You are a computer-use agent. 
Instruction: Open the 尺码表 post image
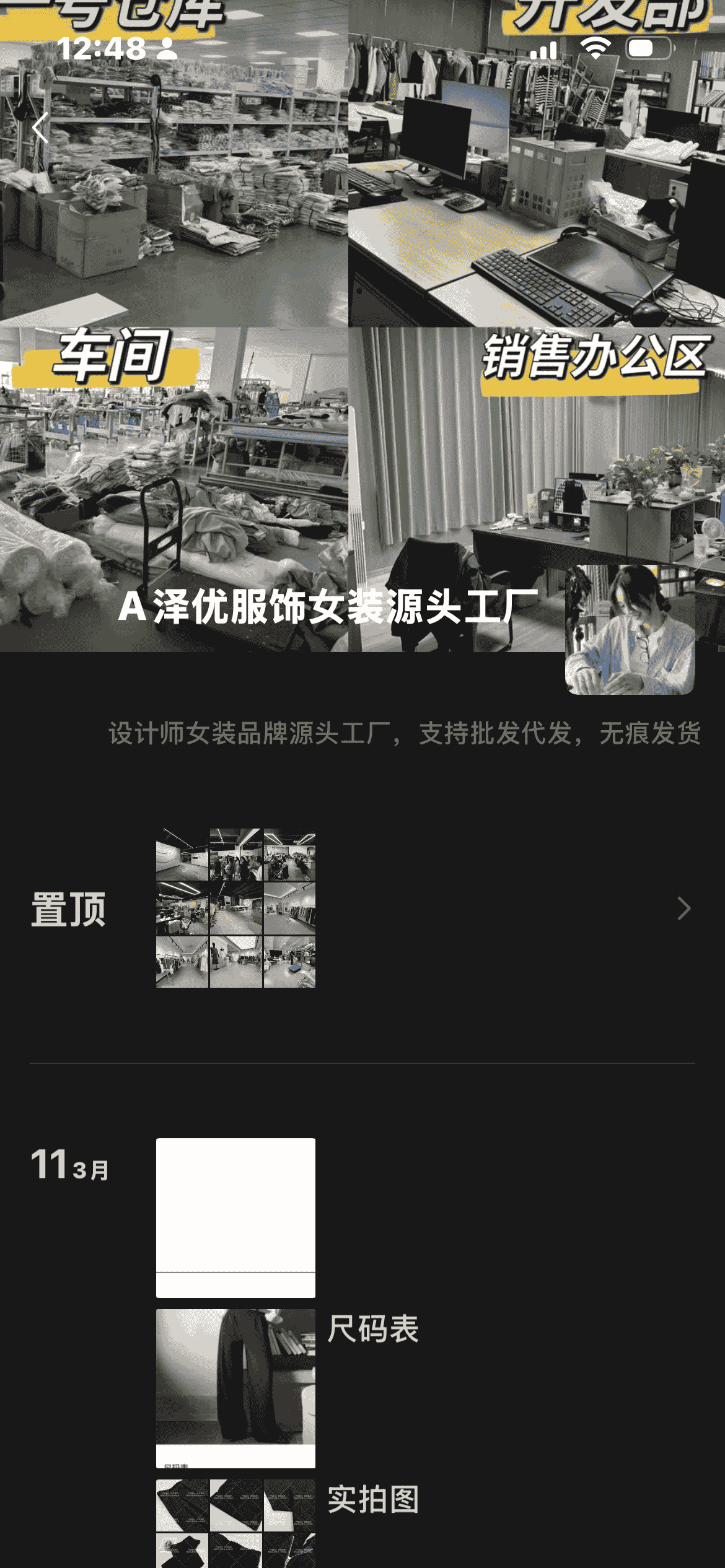coord(235,1388)
